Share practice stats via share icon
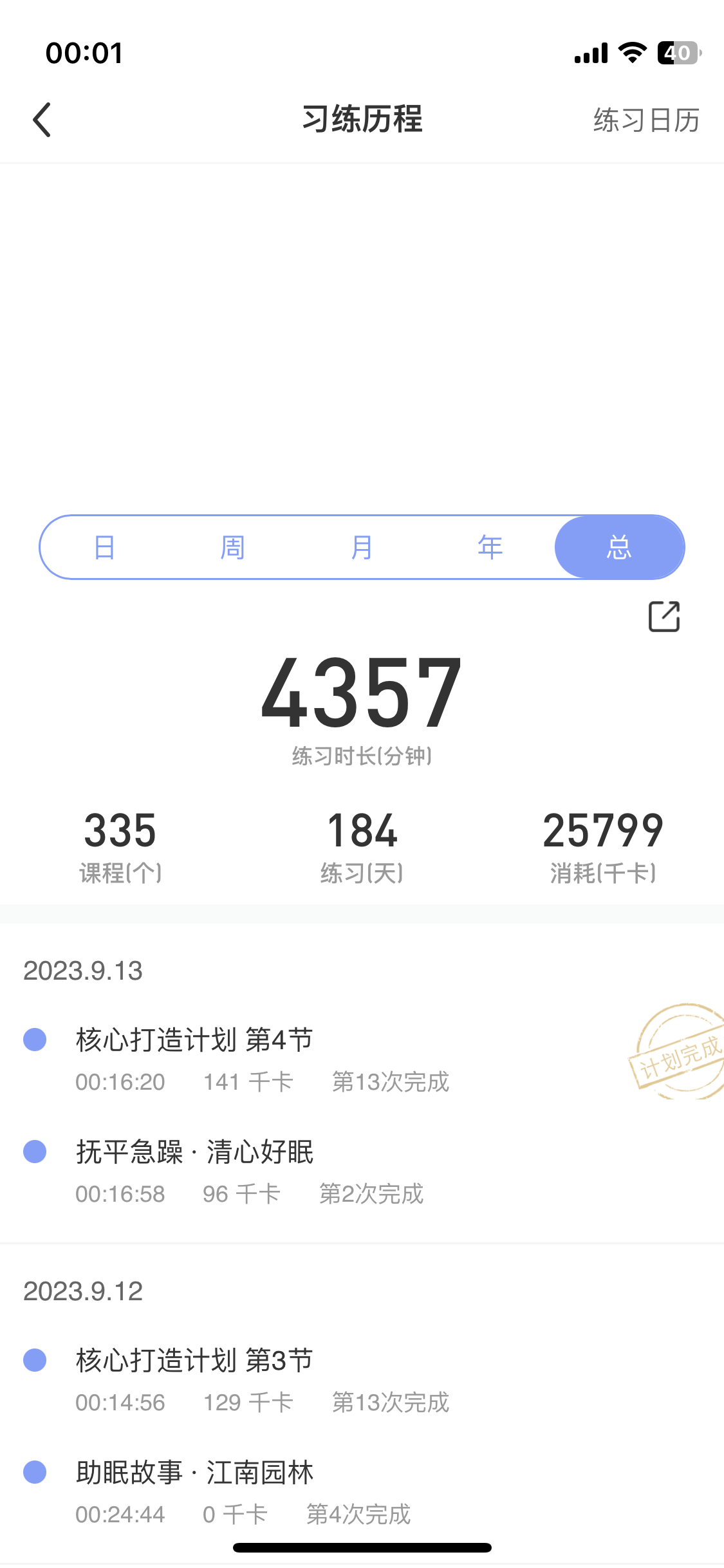The height and width of the screenshot is (1568, 724). (664, 617)
